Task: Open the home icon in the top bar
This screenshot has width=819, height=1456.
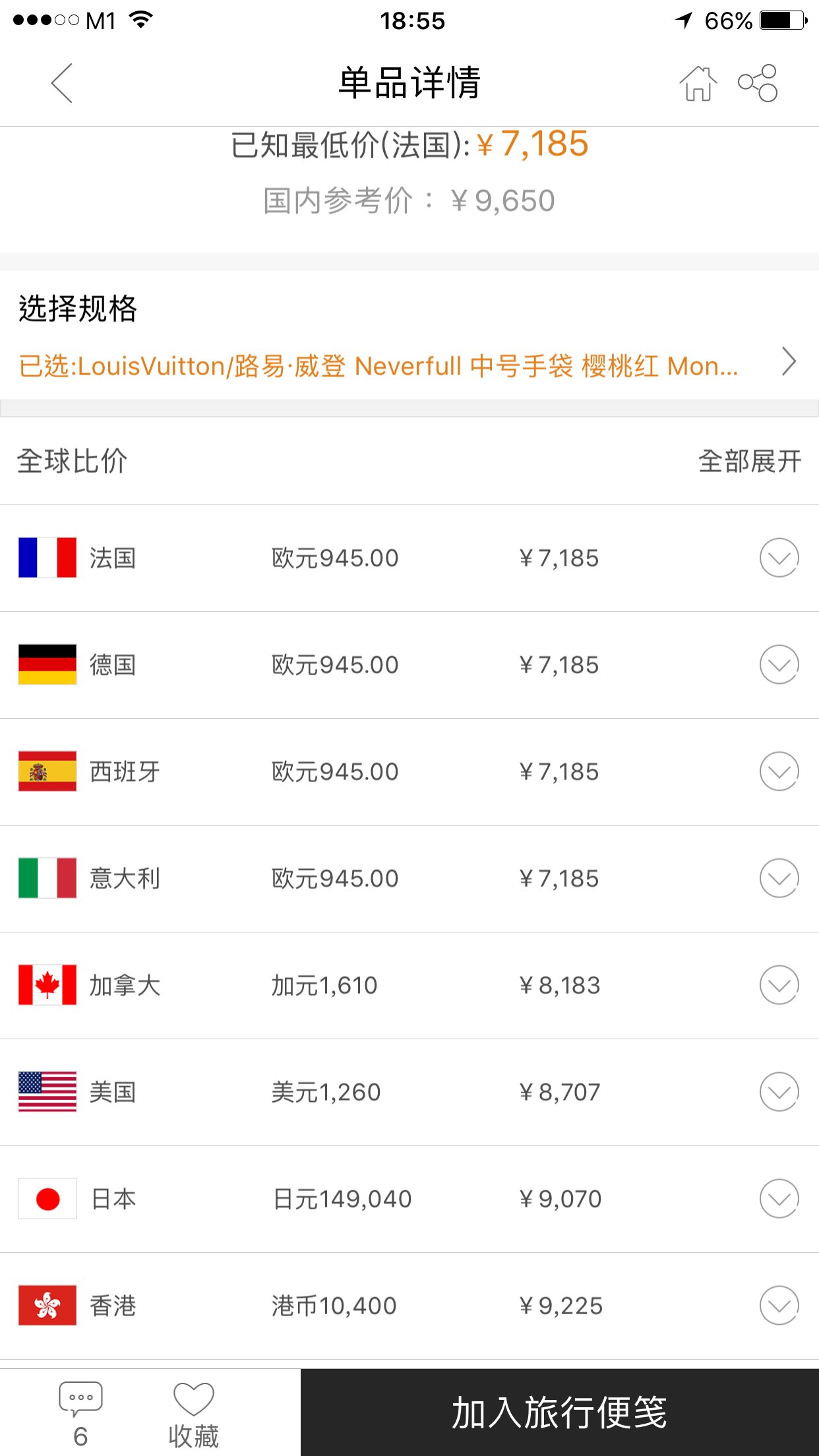Action: pos(698,84)
